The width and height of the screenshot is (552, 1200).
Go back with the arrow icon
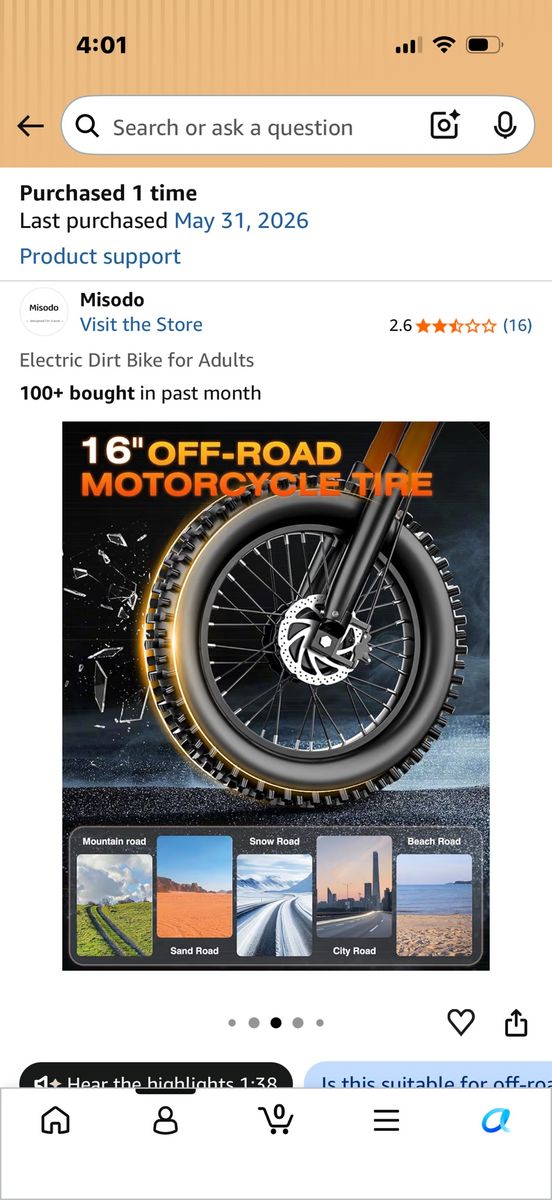click(x=31, y=126)
